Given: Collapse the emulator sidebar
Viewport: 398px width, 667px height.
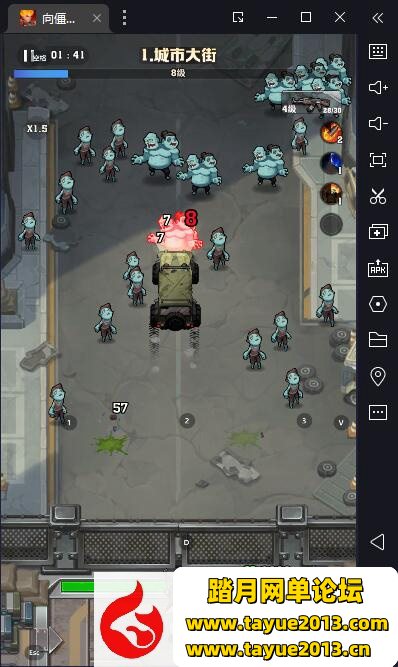Looking at the screenshot, I should (378, 18).
